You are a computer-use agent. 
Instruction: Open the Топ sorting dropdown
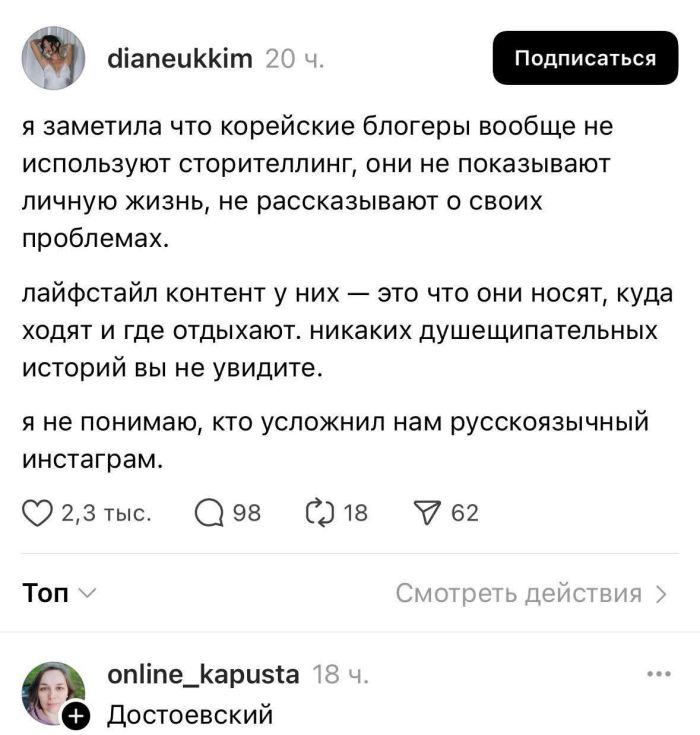59,593
